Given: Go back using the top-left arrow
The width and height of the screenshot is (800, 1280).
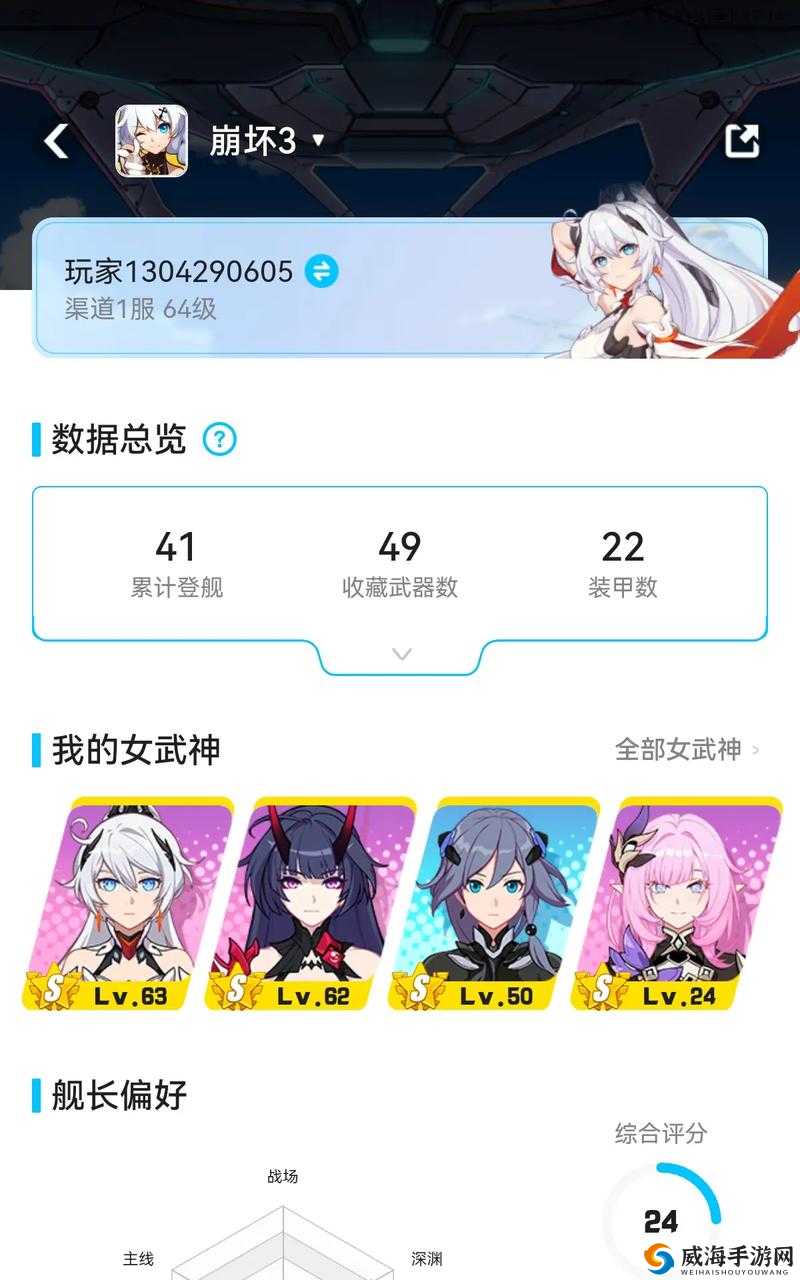Looking at the screenshot, I should (57, 141).
